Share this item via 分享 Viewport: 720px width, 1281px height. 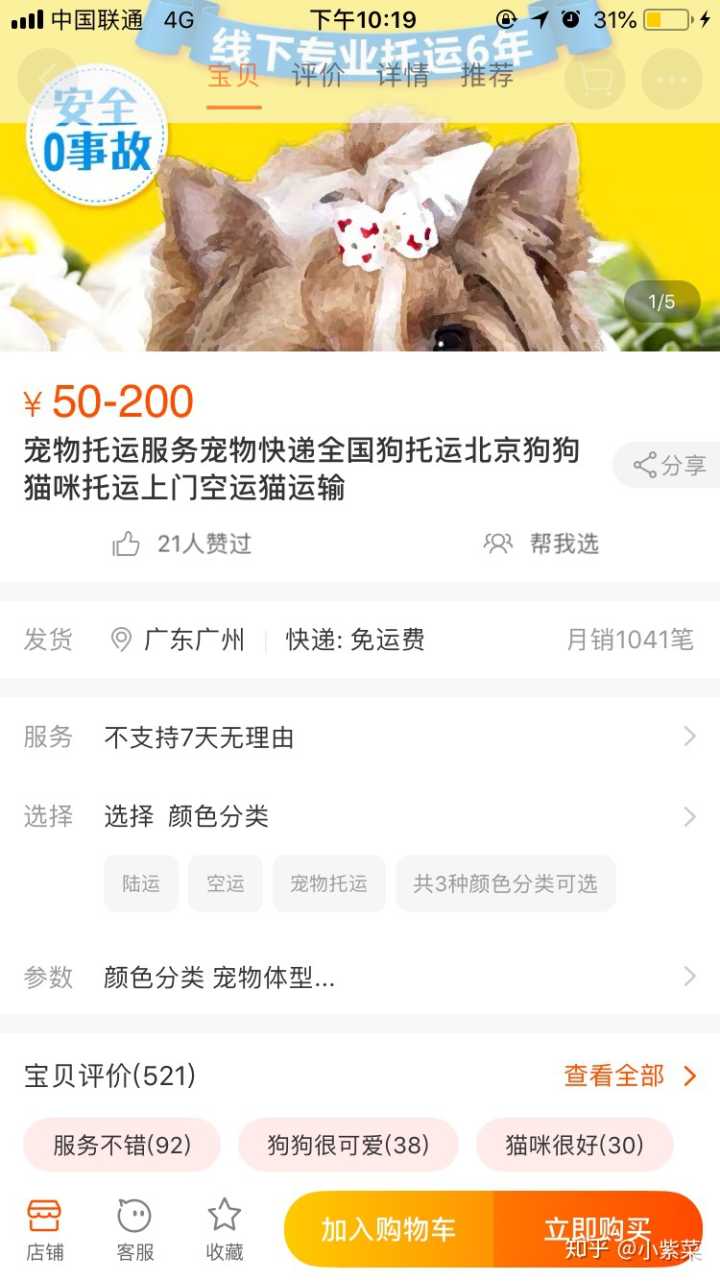(x=670, y=465)
